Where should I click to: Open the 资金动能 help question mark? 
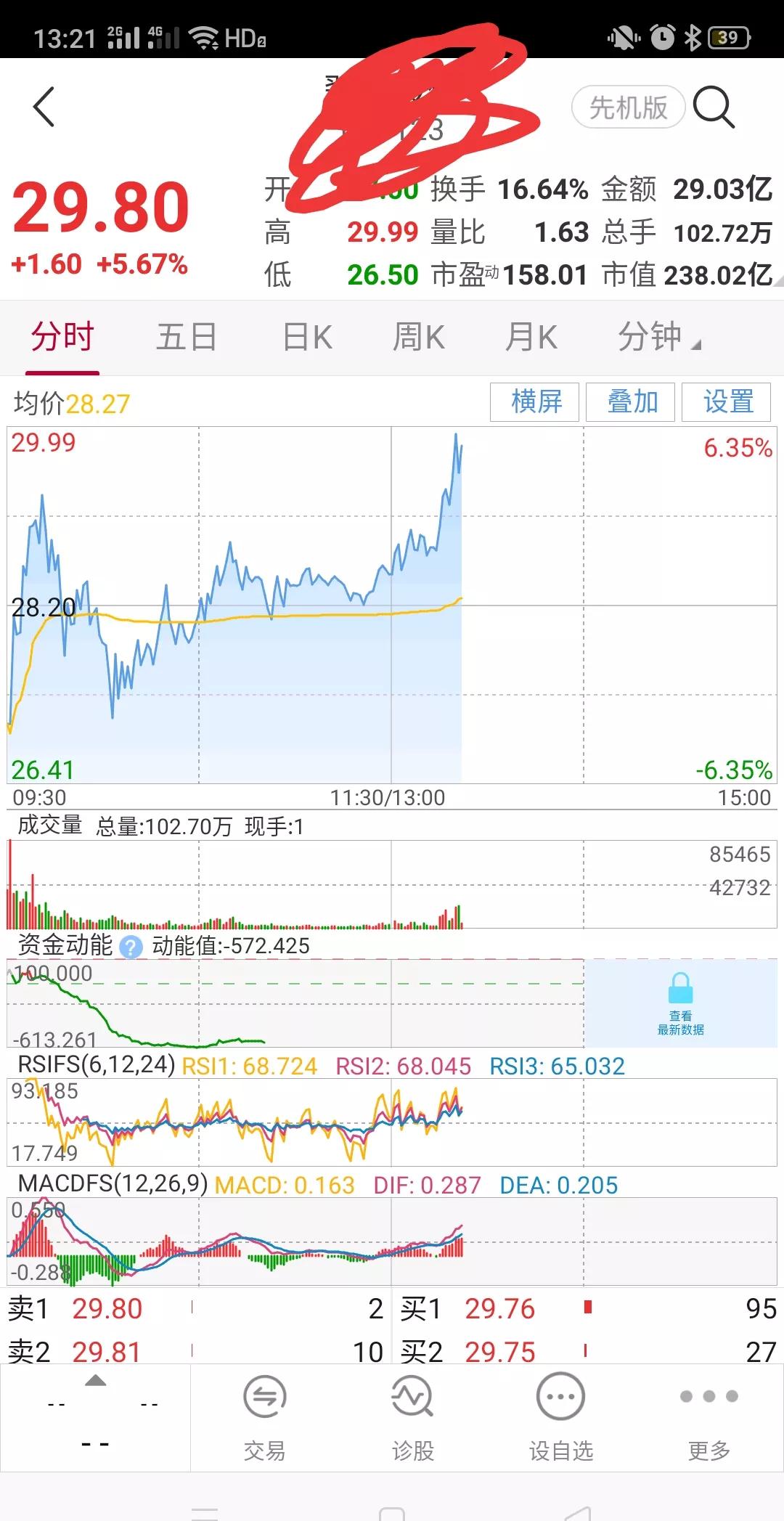[131, 947]
